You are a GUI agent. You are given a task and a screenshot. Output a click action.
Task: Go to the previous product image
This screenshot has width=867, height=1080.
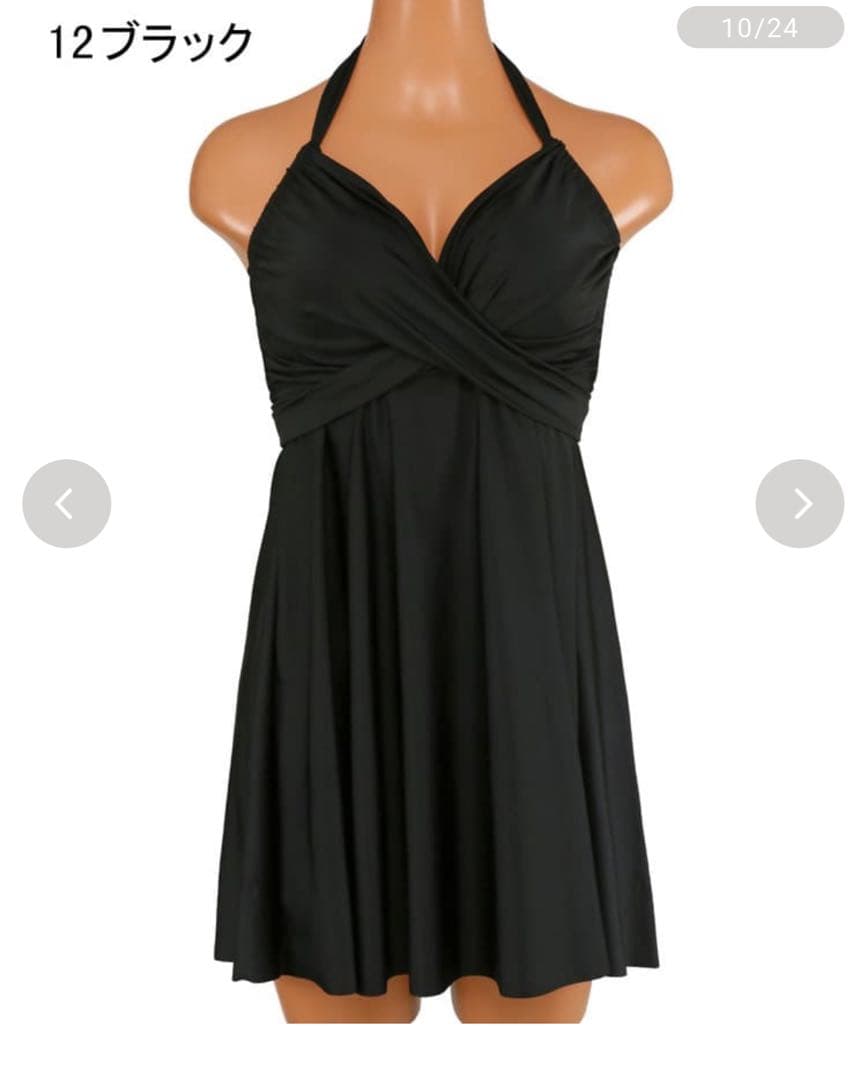pyautogui.click(x=66, y=503)
